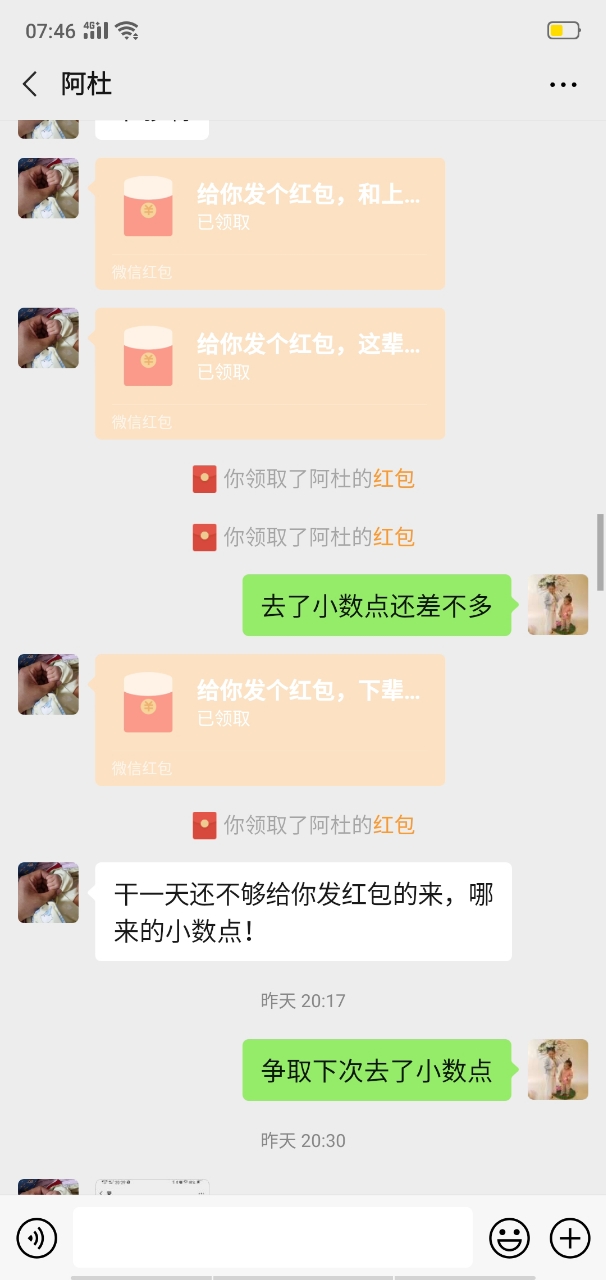The height and width of the screenshot is (1280, 606).
Task: Open the plus attachments menu
Action: pos(570,1239)
